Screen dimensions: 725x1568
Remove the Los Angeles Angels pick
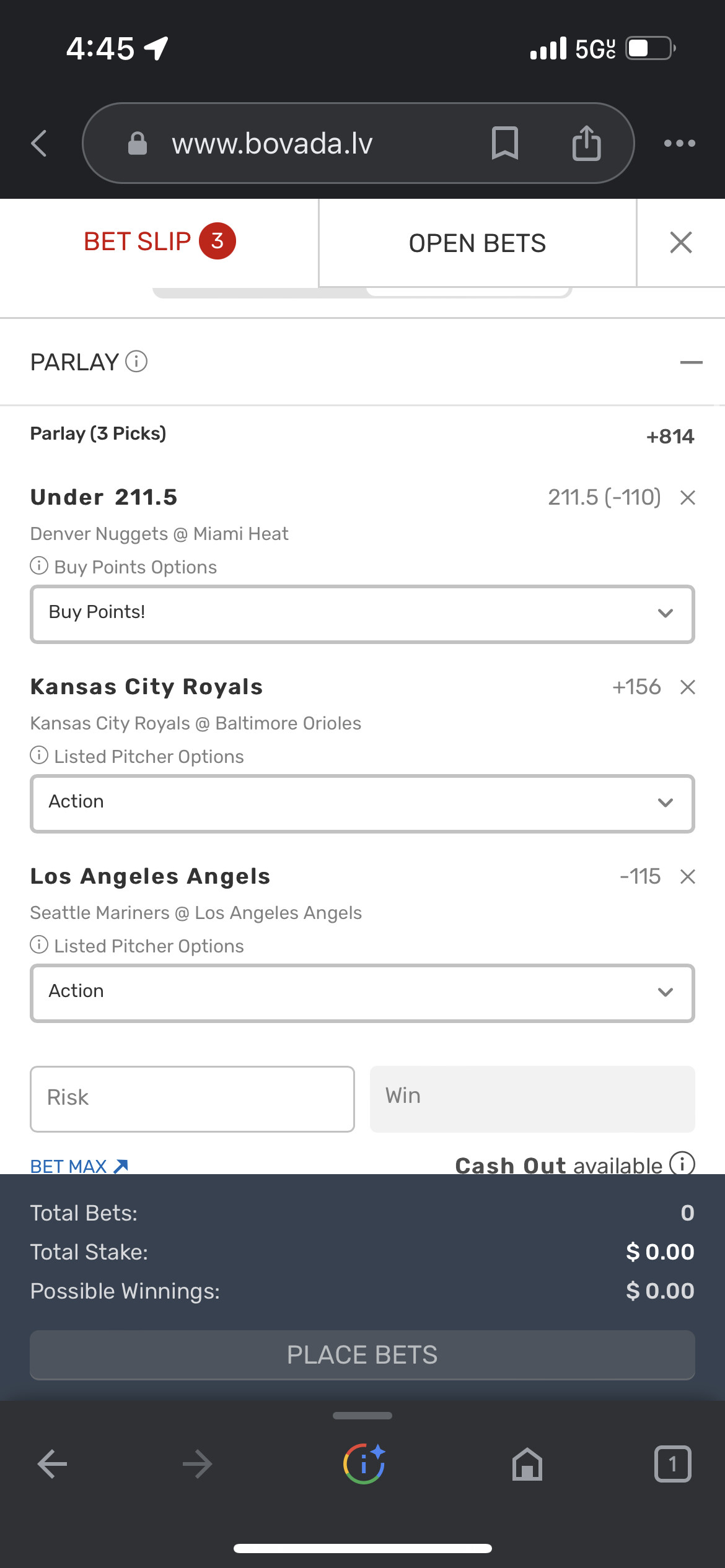pyautogui.click(x=688, y=876)
